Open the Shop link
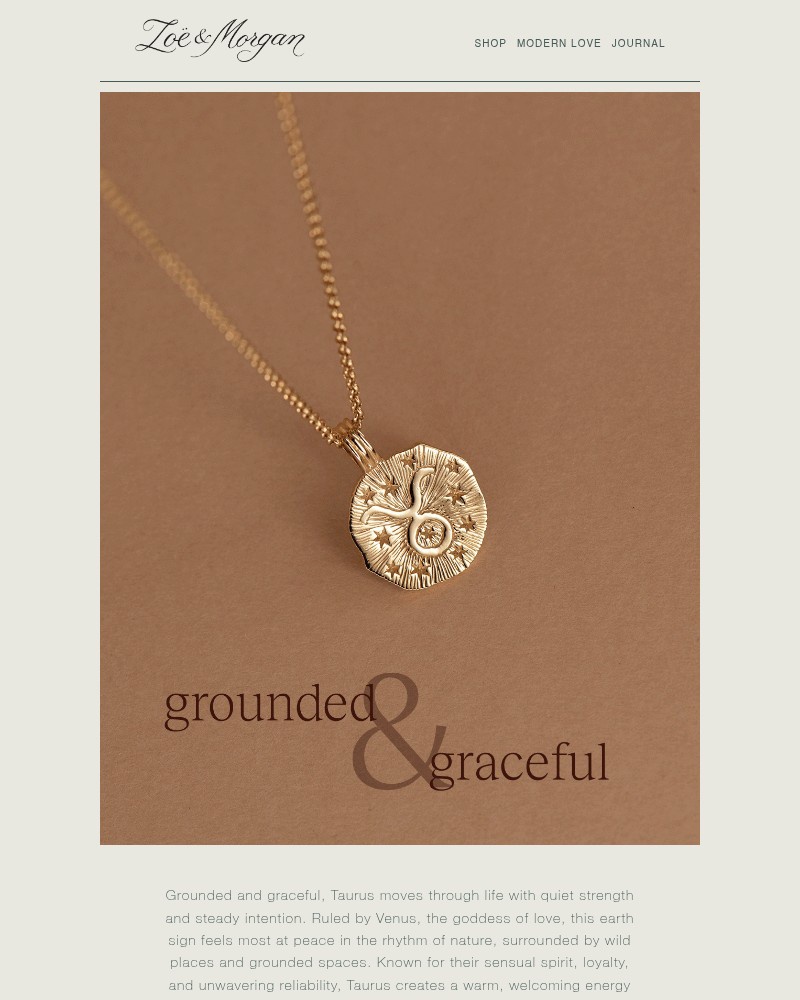The image size is (800, 1000). (490, 44)
